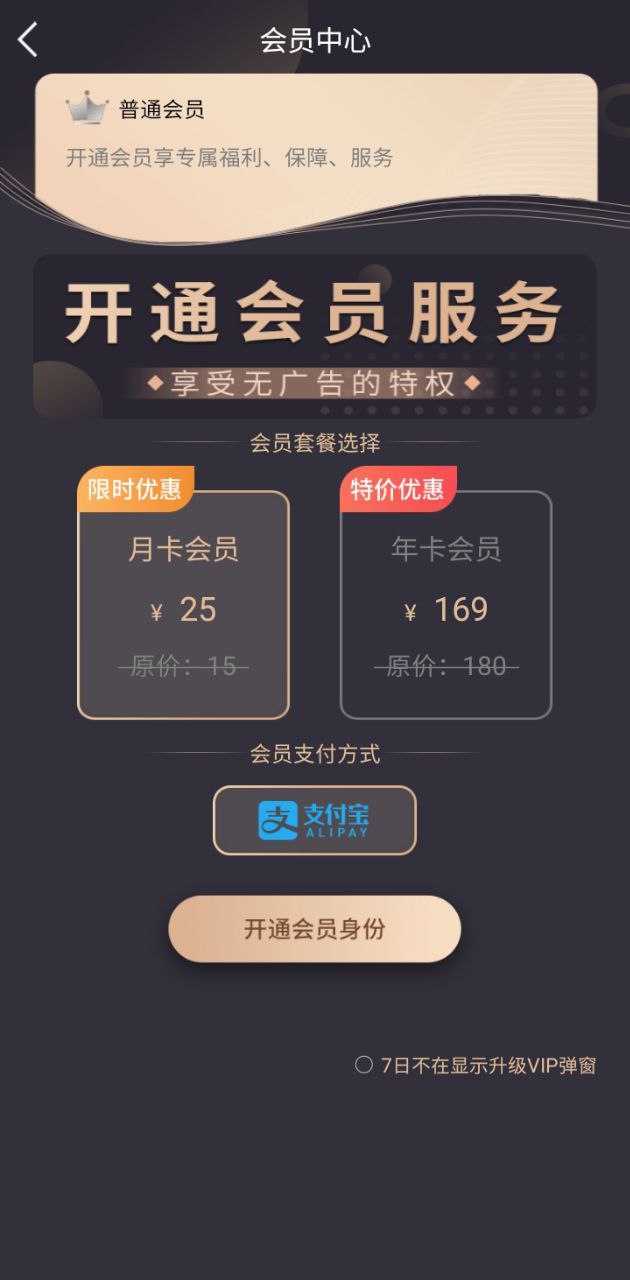
Task: Go back from the 会员中心 page
Action: tap(28, 40)
